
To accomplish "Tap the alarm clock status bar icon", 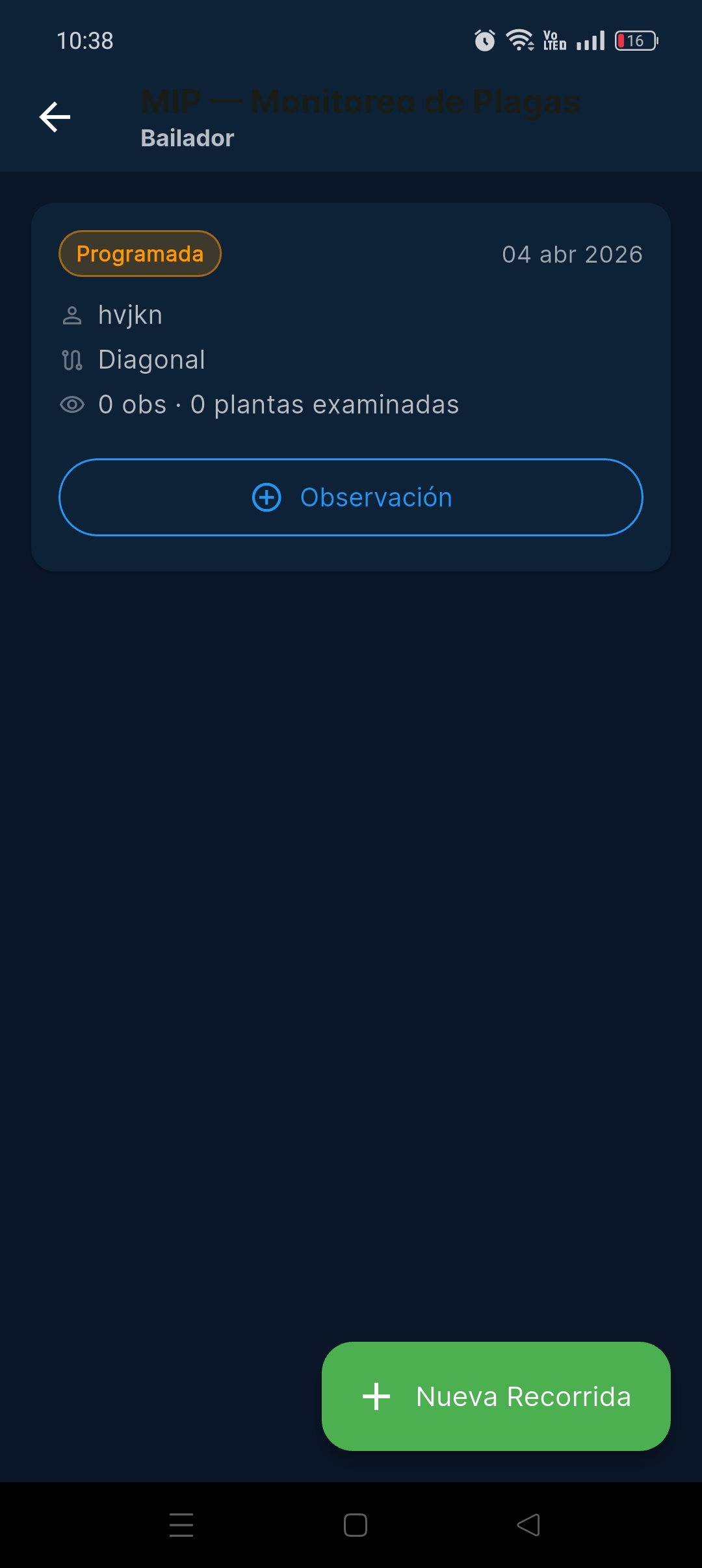I will click(484, 40).
